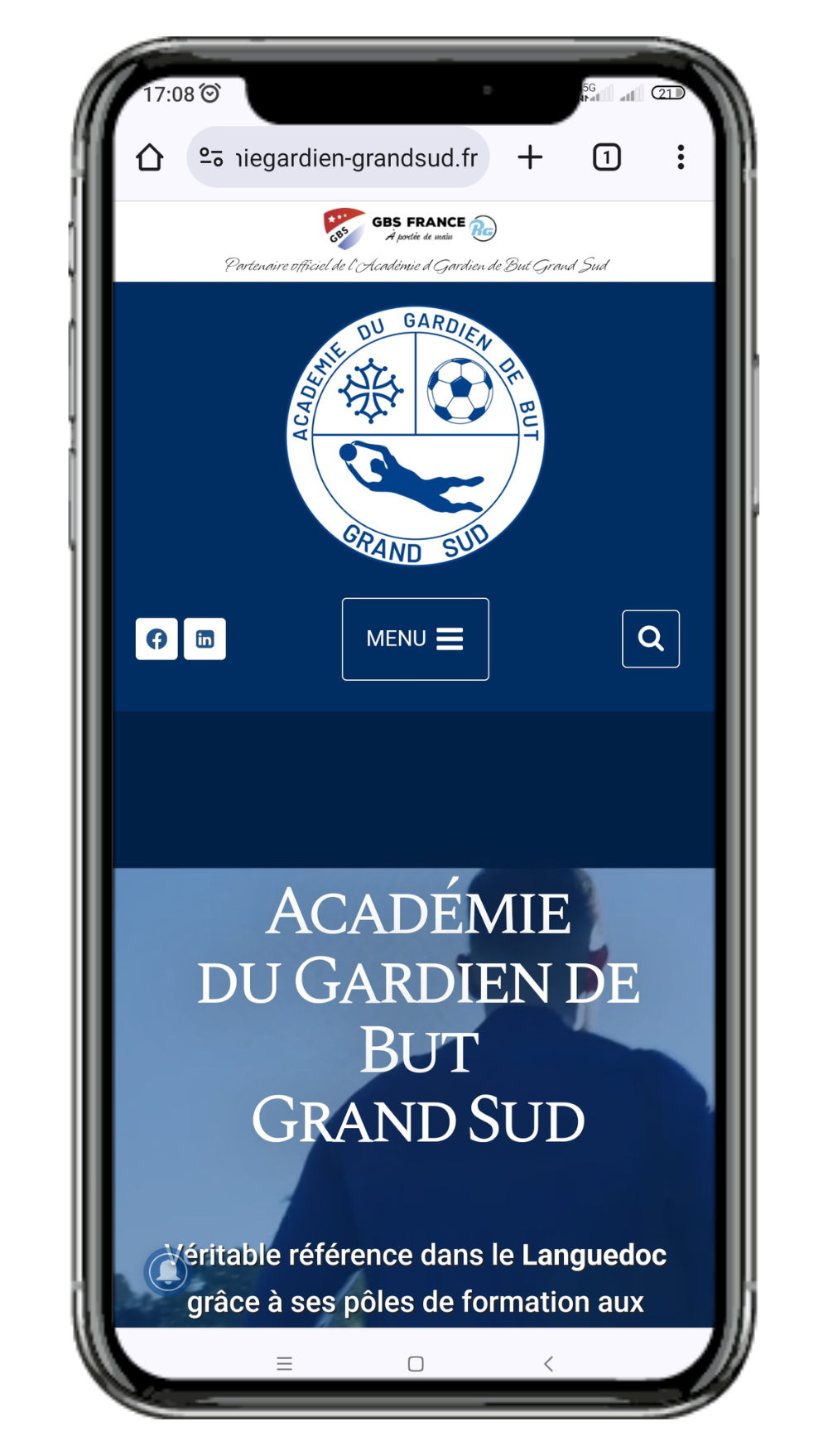Tap the URL address bar
The width and height of the screenshot is (828, 1456).
[339, 157]
